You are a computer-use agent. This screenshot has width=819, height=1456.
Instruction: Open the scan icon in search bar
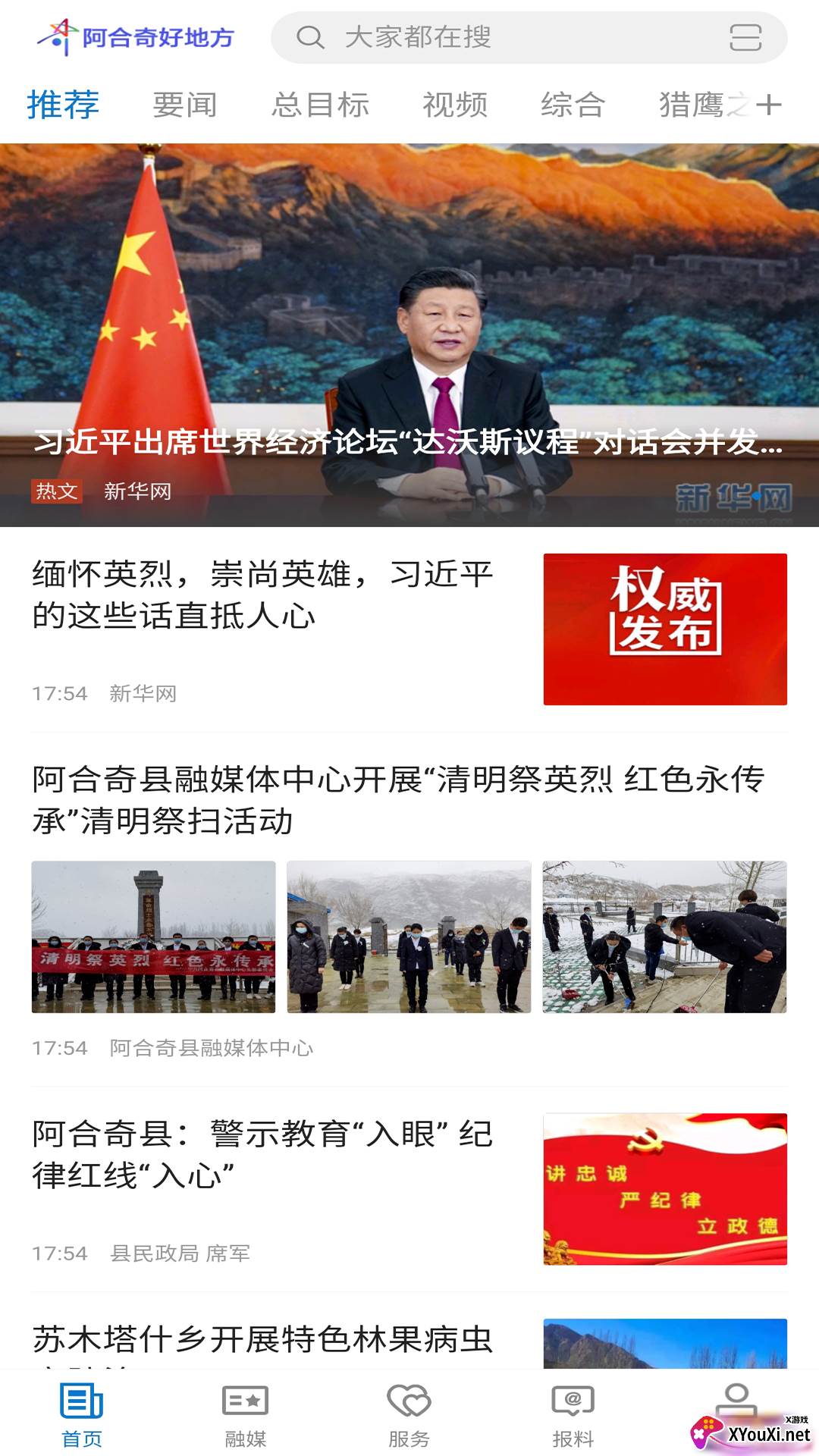tap(745, 37)
